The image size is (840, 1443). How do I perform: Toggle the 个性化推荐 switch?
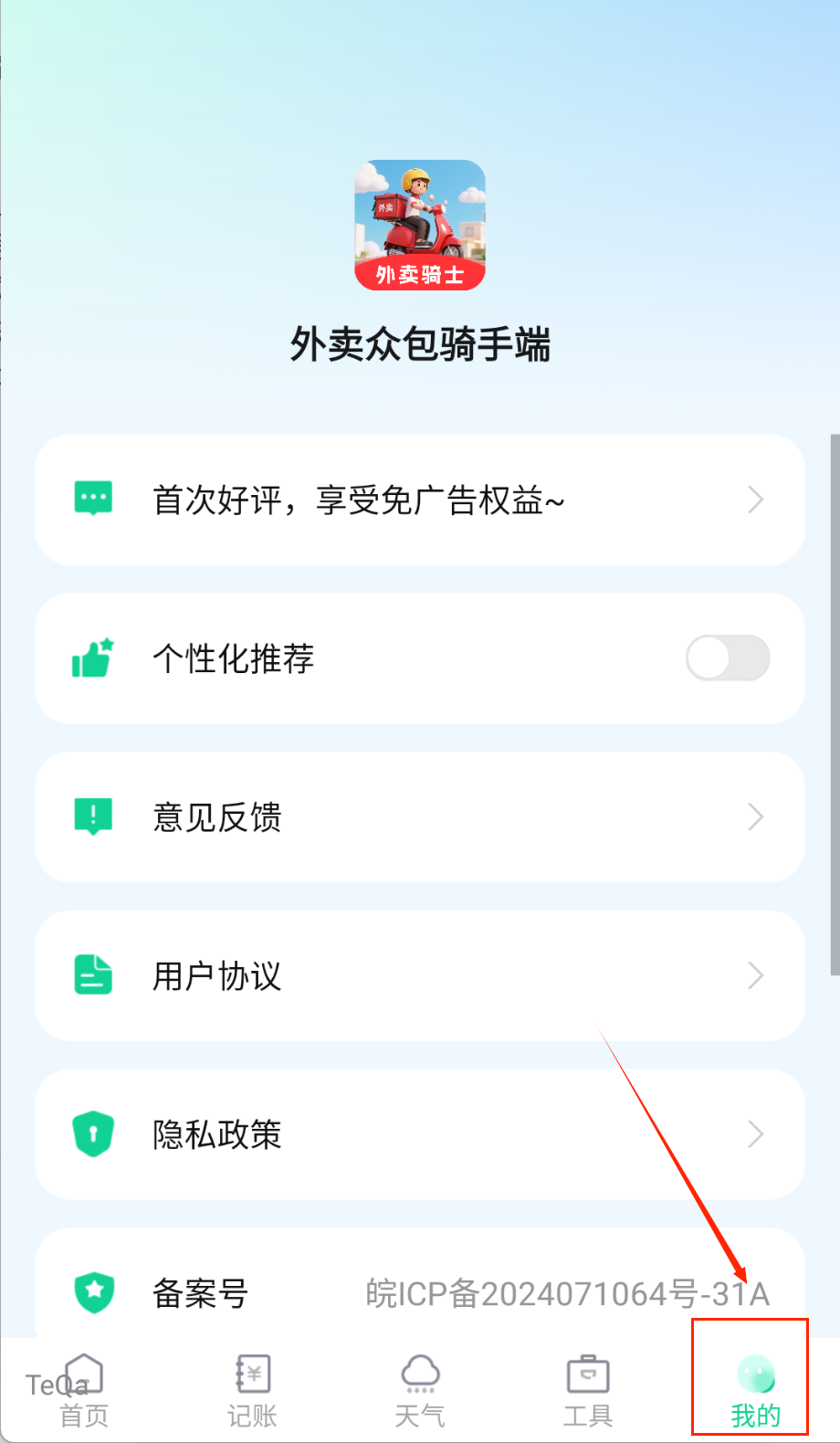[x=727, y=658]
